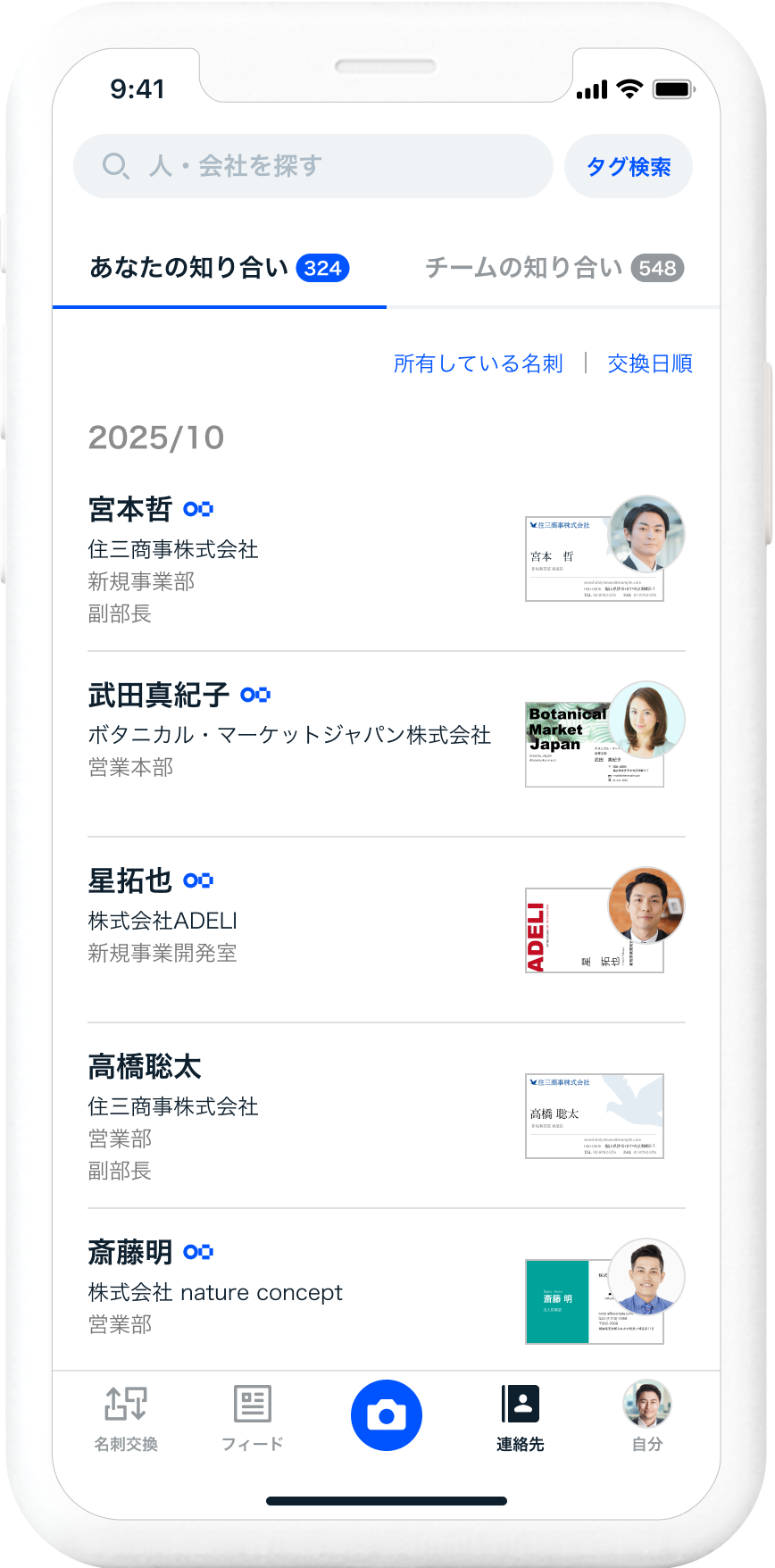The width and height of the screenshot is (775, 1568).
Task: Change sort order via 交換日順
Action: pyautogui.click(x=650, y=363)
